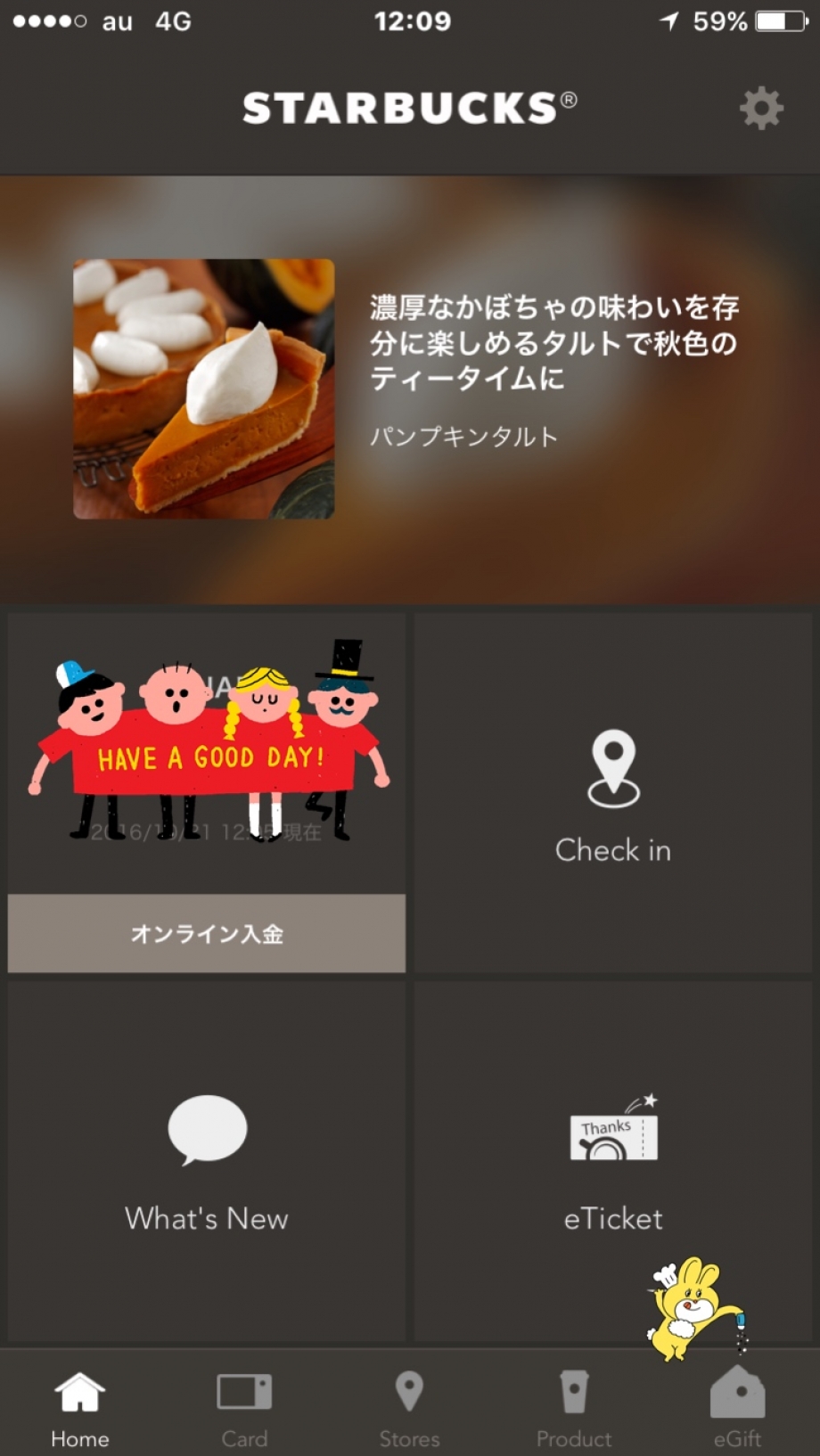Open the eTicket tile
The height and width of the screenshot is (1456, 820).
pos(613,1163)
